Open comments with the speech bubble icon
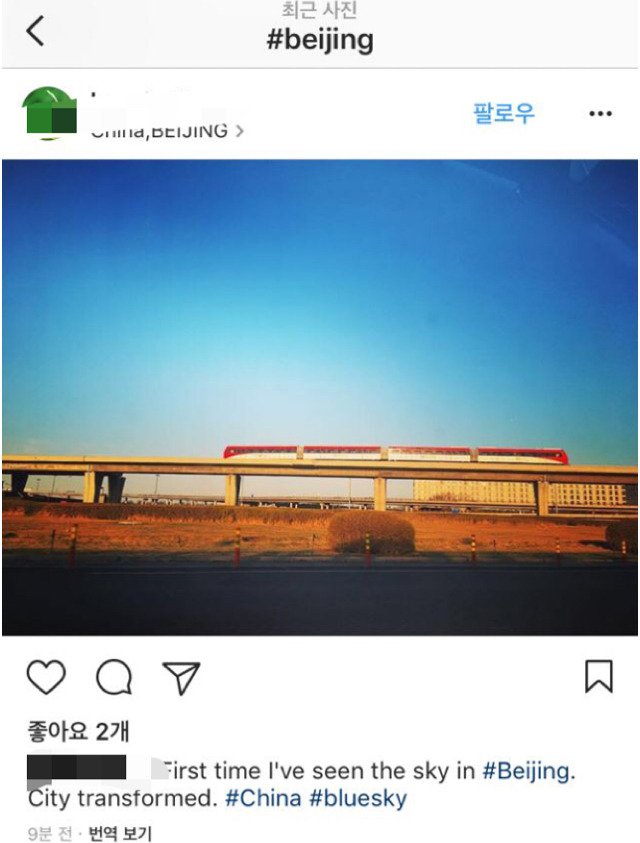 tap(114, 677)
